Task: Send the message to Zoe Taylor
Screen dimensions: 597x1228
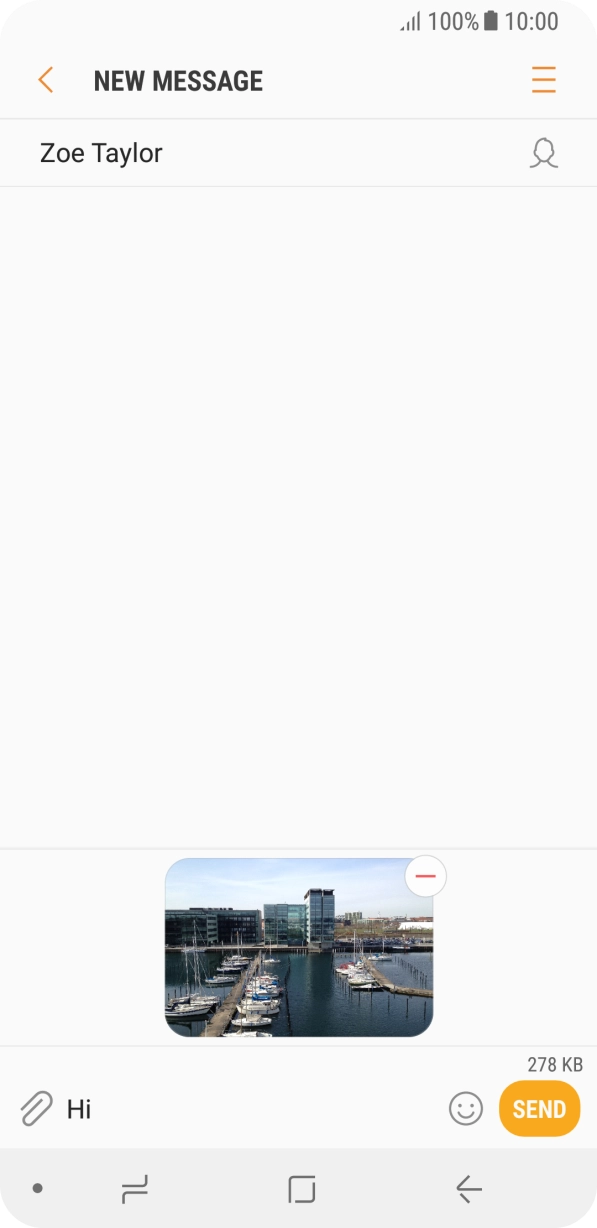Action: point(540,1109)
